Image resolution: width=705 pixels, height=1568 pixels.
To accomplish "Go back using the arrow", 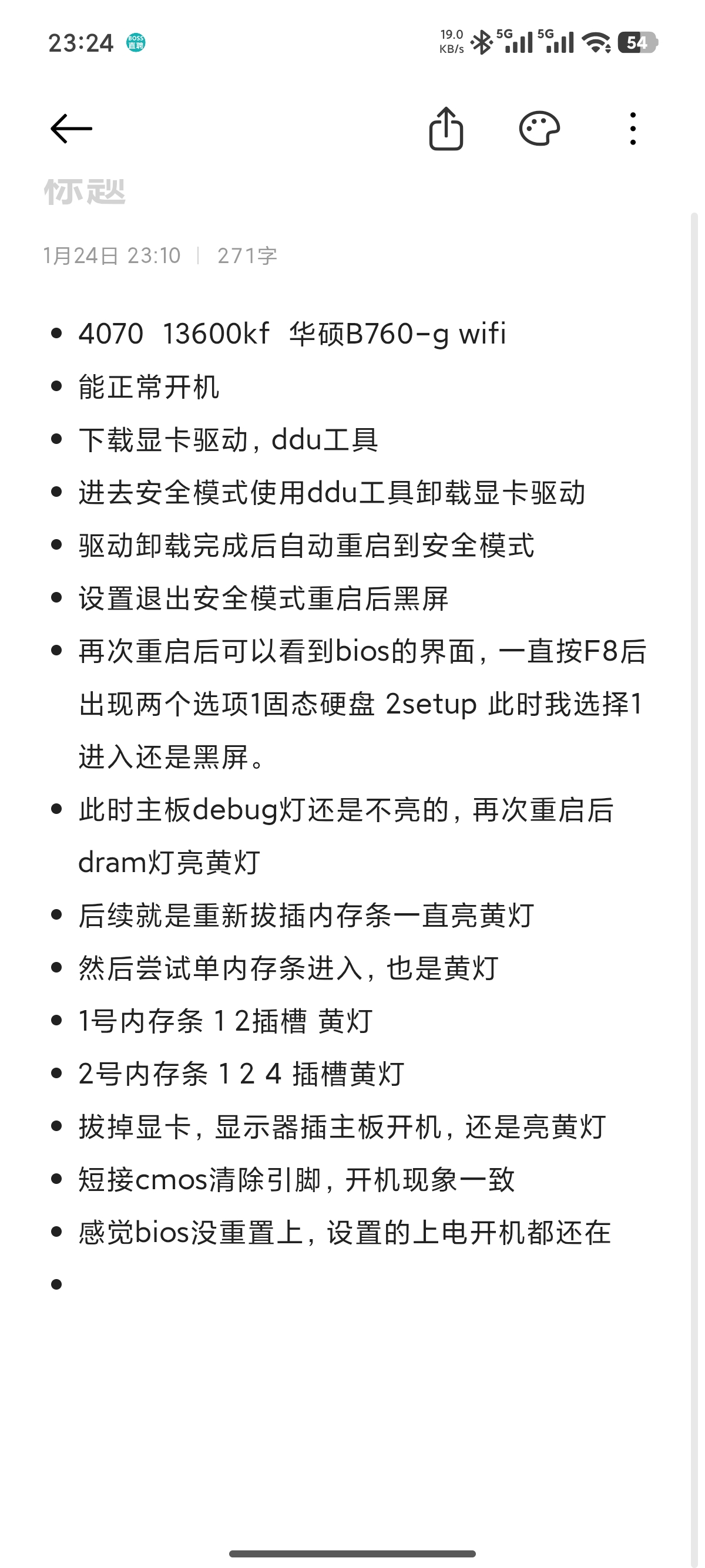I will pos(71,129).
